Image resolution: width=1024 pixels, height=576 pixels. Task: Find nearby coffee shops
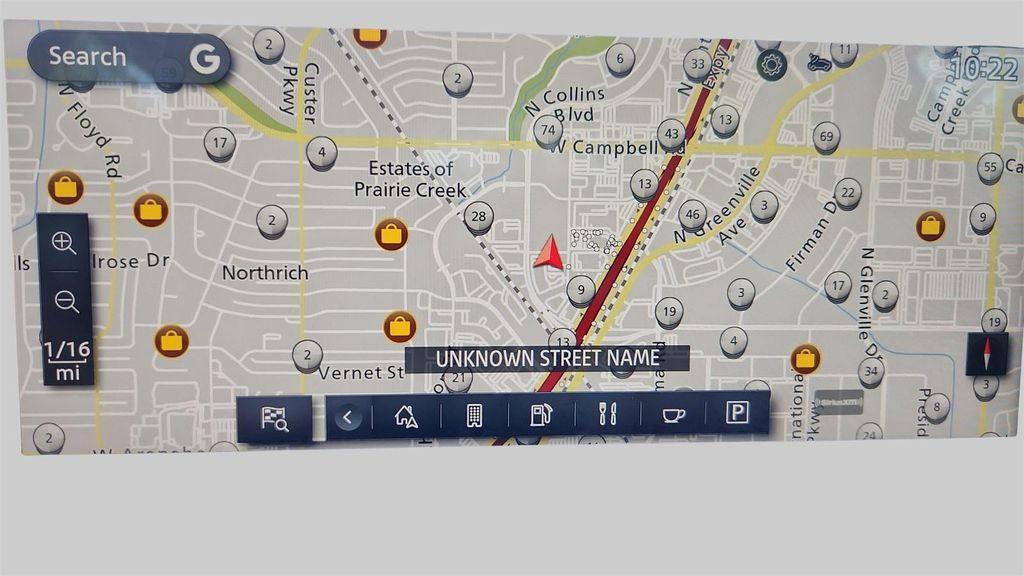click(x=670, y=415)
